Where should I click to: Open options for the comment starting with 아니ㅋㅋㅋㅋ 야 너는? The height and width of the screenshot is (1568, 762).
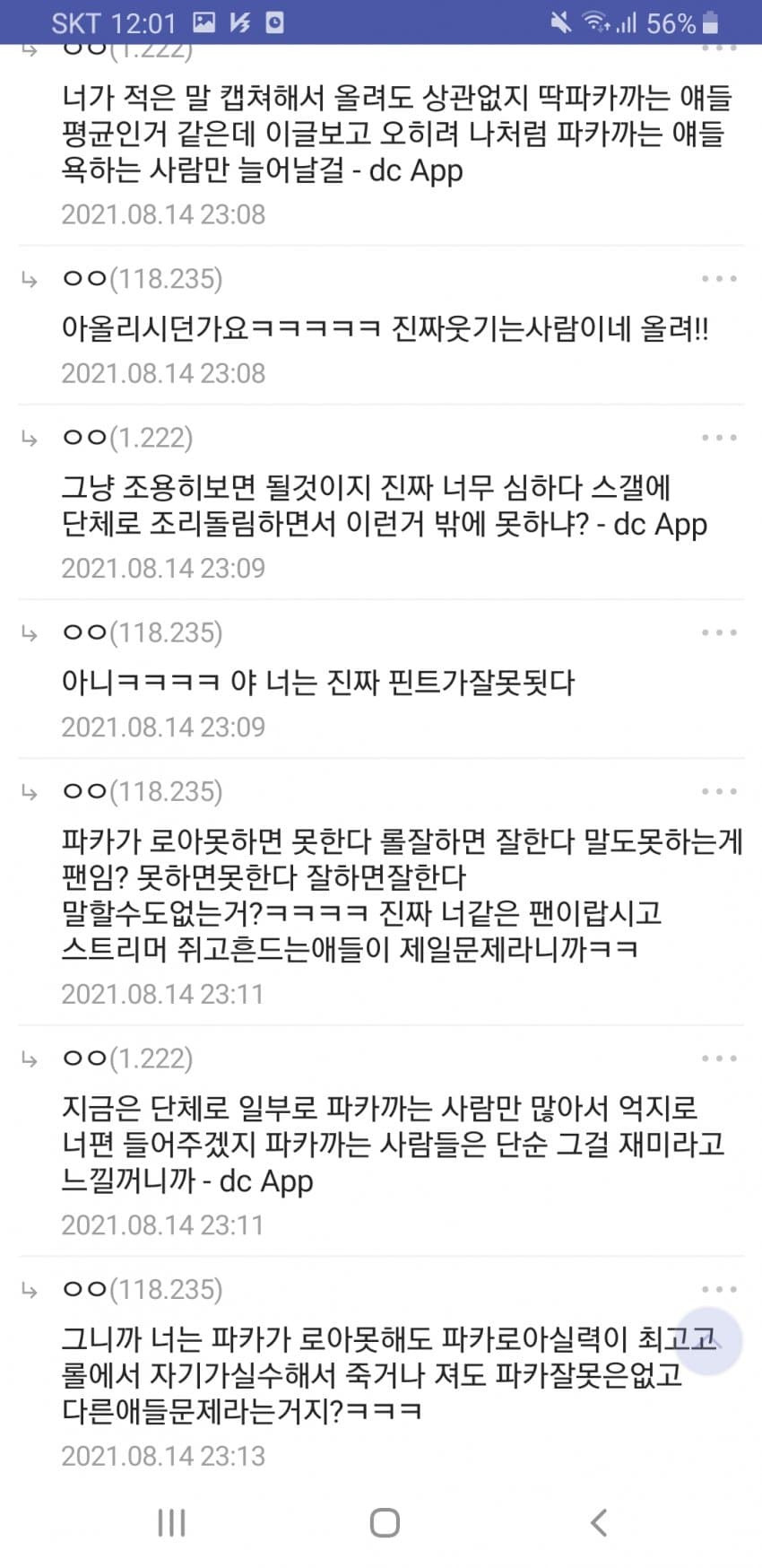click(719, 632)
